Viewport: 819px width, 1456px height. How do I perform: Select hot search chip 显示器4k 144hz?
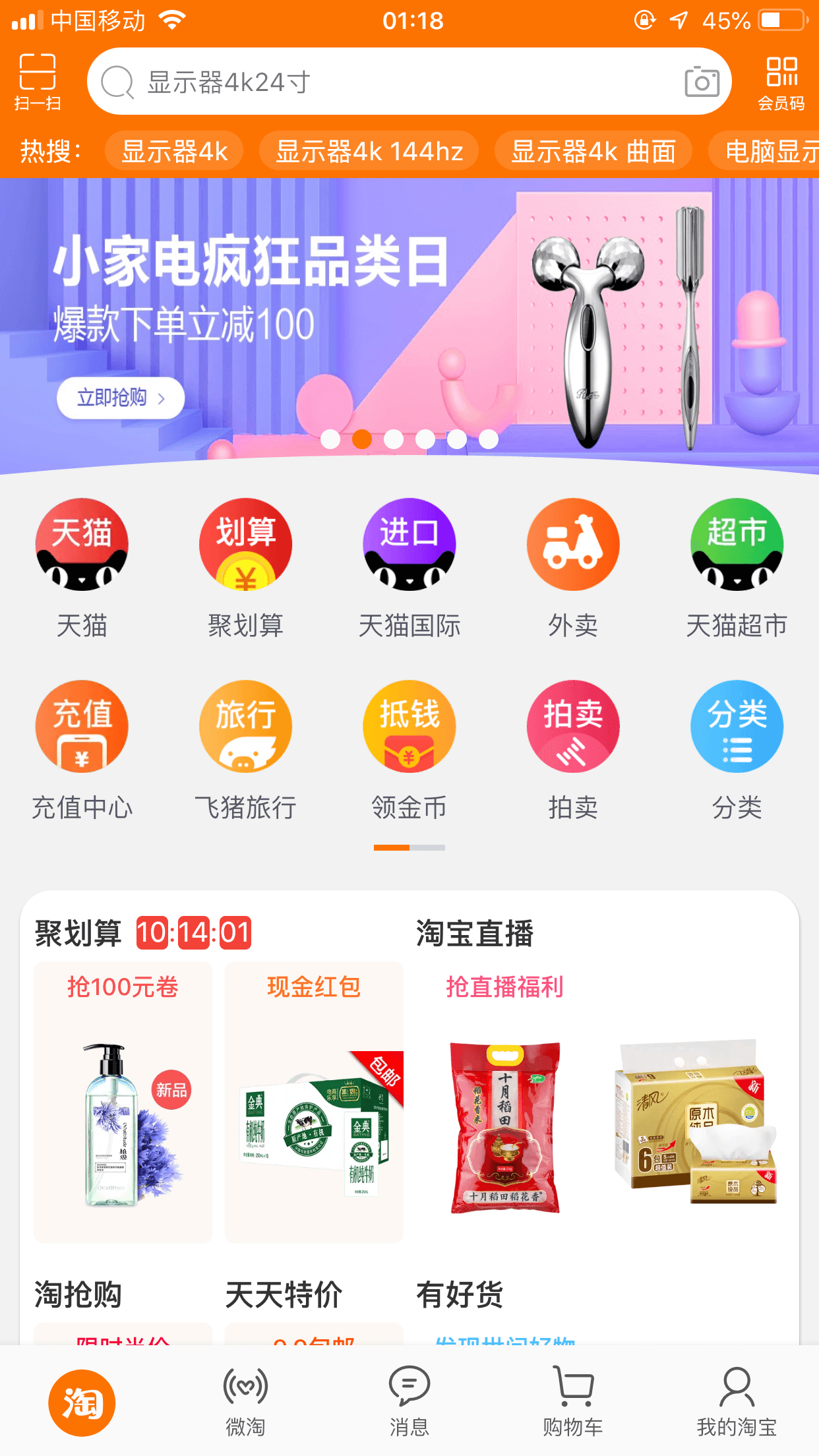[x=369, y=152]
